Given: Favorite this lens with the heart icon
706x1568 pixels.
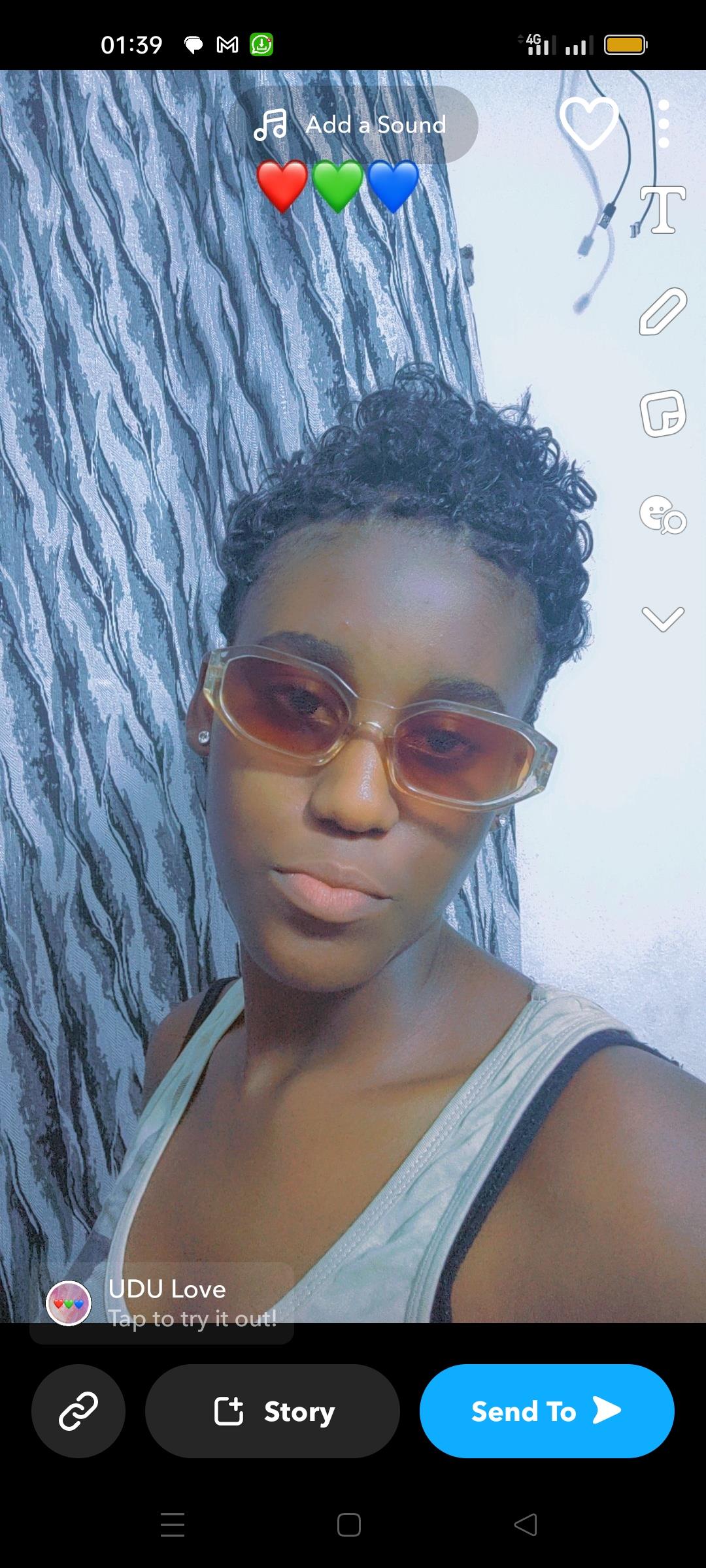Looking at the screenshot, I should [x=588, y=123].
